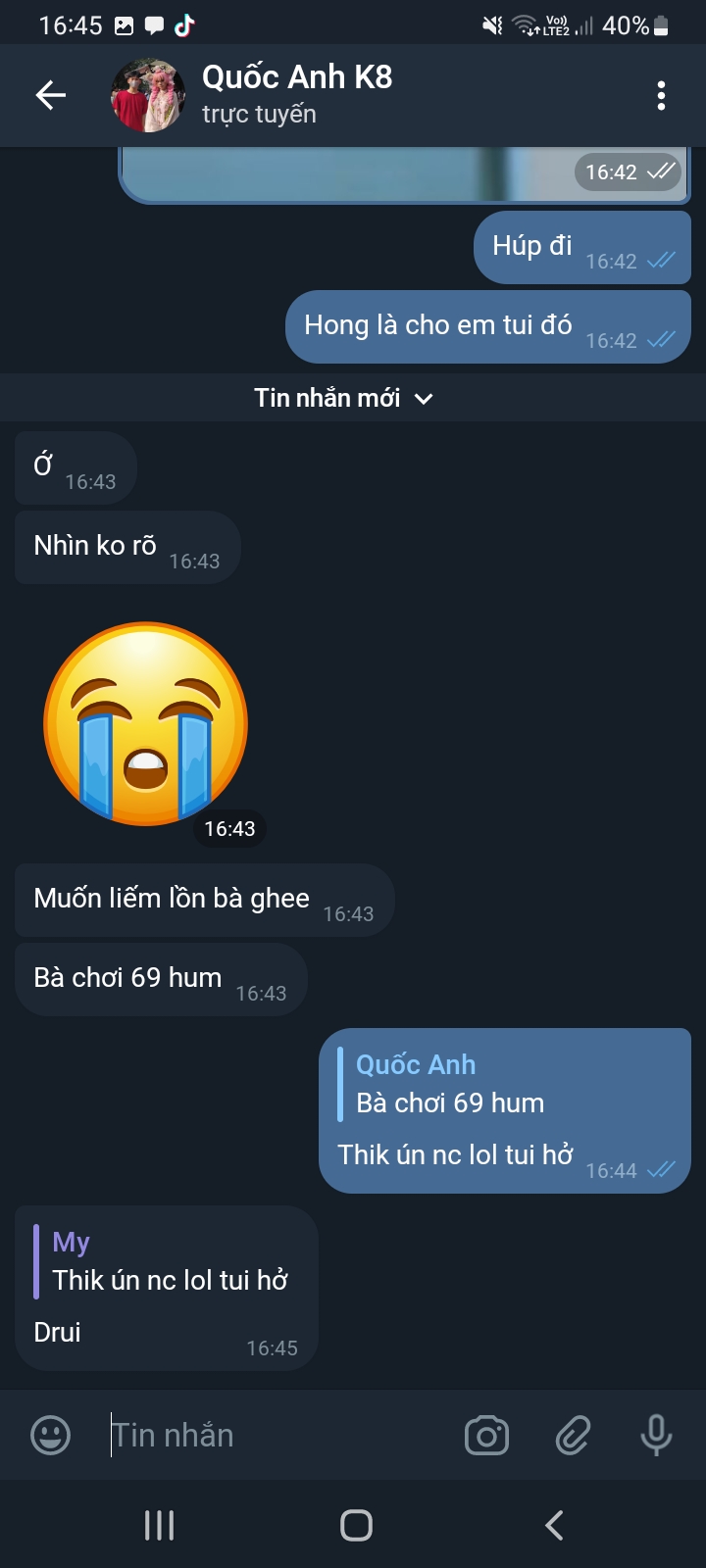Jump to quoted message in Drui reply
Viewport: 706px width, 1568px height.
(167, 1262)
